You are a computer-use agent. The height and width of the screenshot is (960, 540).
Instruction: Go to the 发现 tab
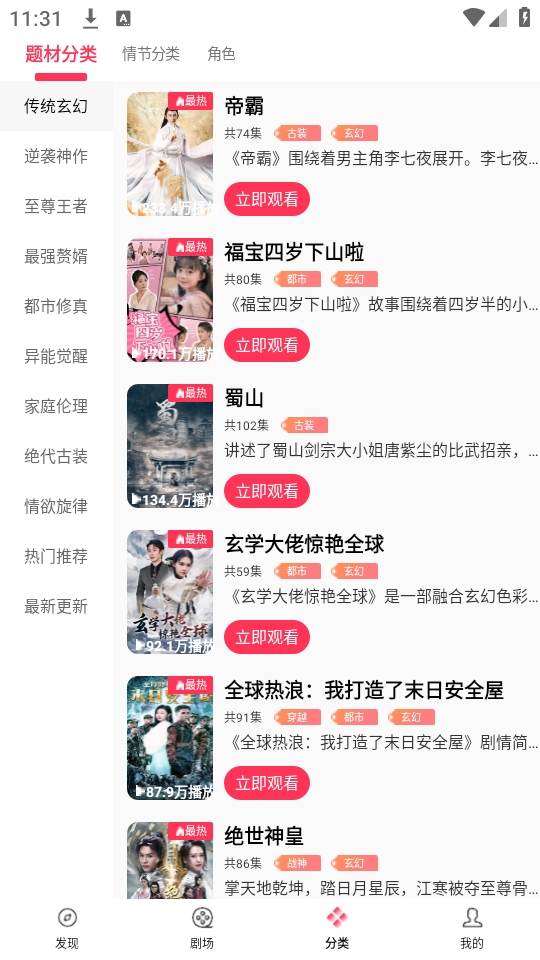pos(67,929)
